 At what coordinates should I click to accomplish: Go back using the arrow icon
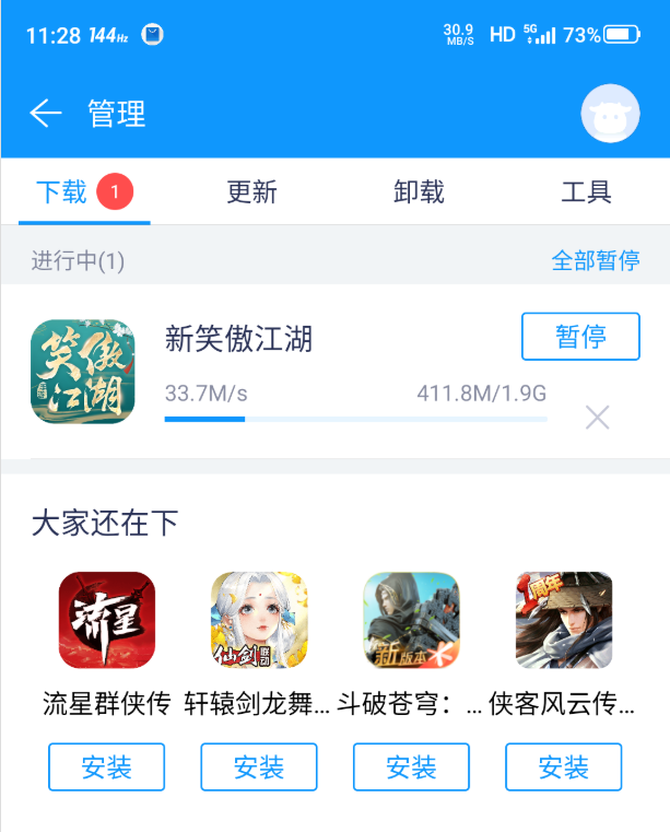45,114
